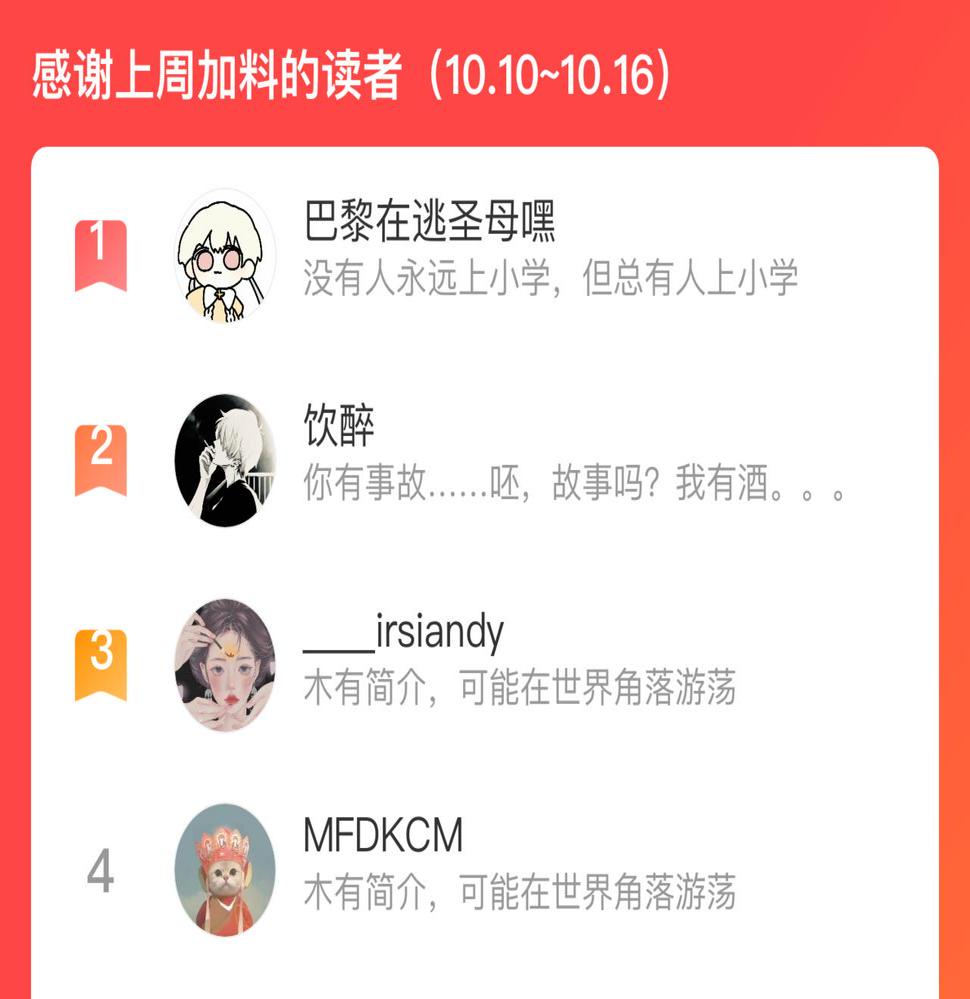Open the profile of reader 饮醉
Image resolution: width=970 pixels, height=999 pixels.
point(484,460)
